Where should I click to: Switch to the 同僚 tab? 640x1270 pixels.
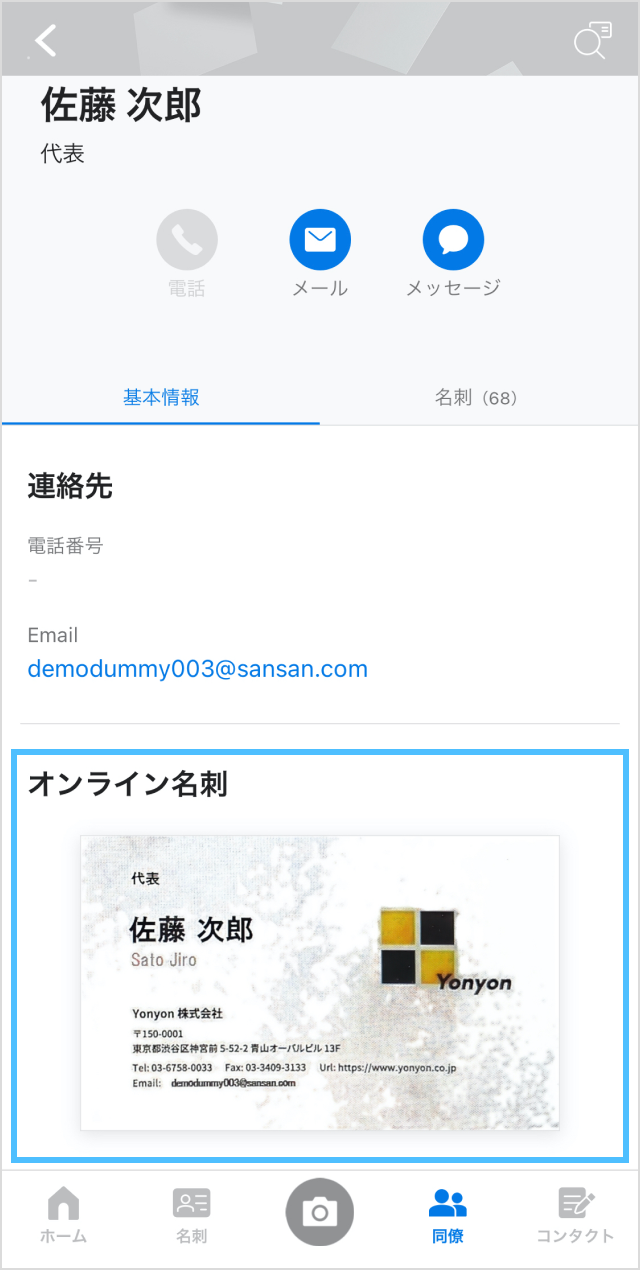[x=447, y=1215]
